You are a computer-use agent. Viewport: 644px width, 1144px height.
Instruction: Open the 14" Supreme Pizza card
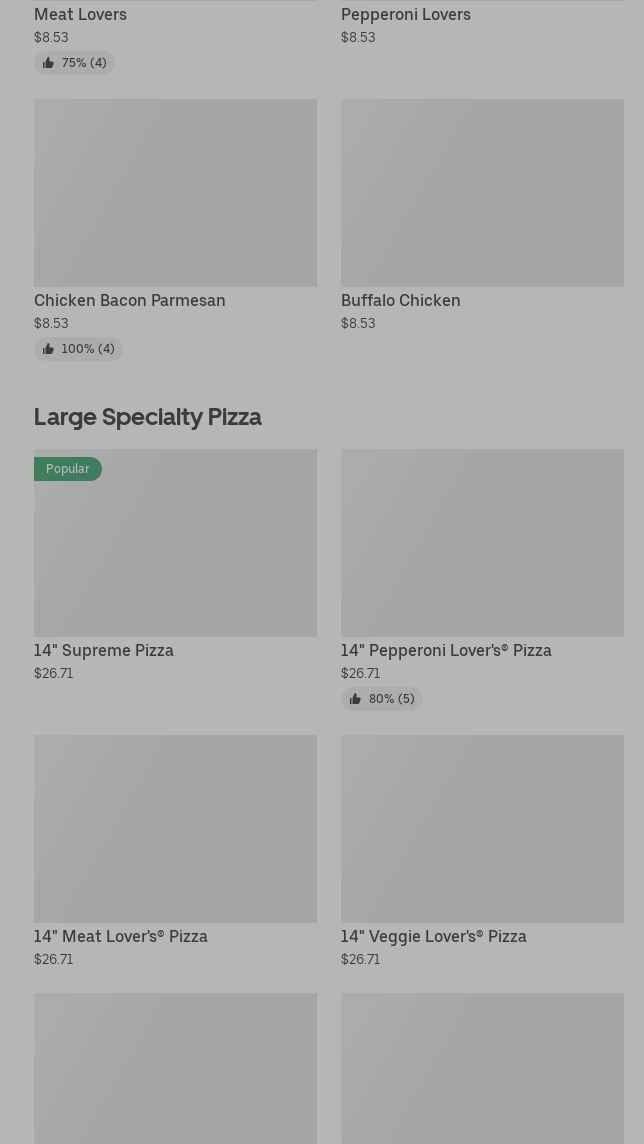tap(175, 543)
